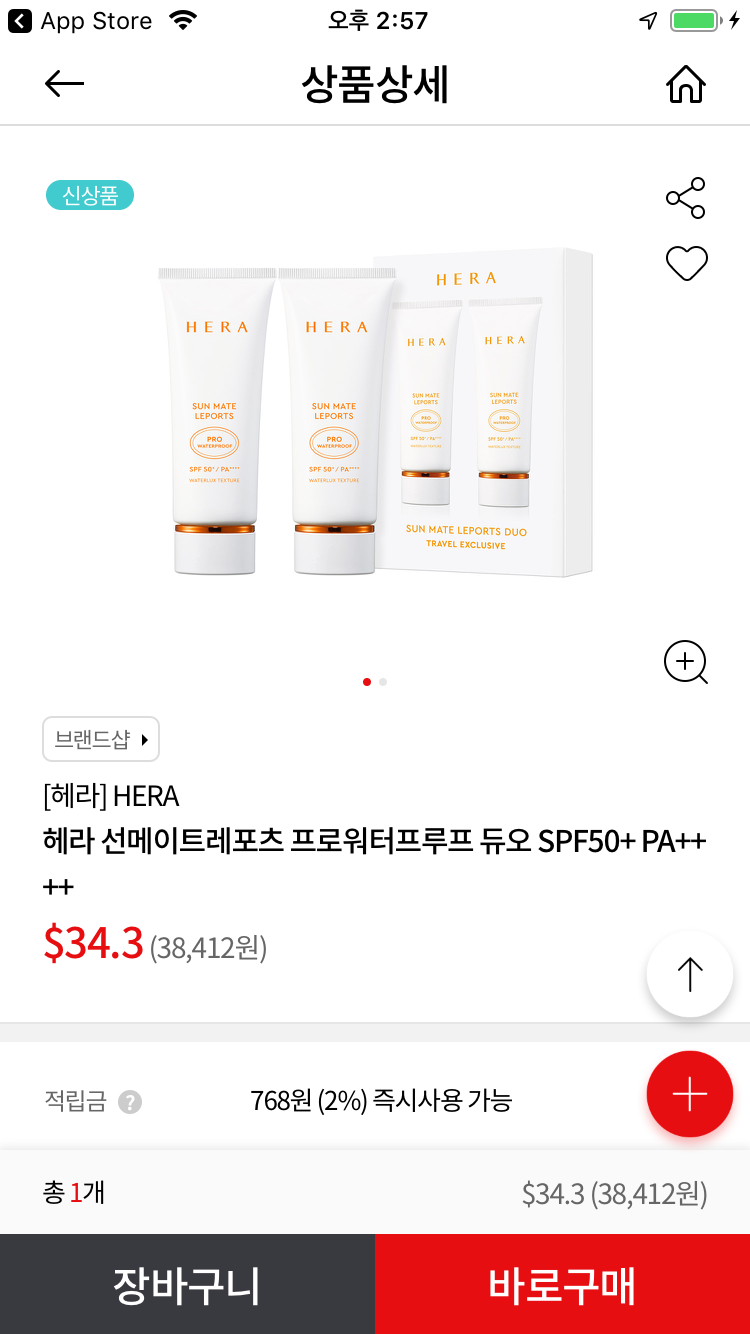750x1334 pixels.
Task: Add product to wishlist with heart icon
Action: point(686,263)
